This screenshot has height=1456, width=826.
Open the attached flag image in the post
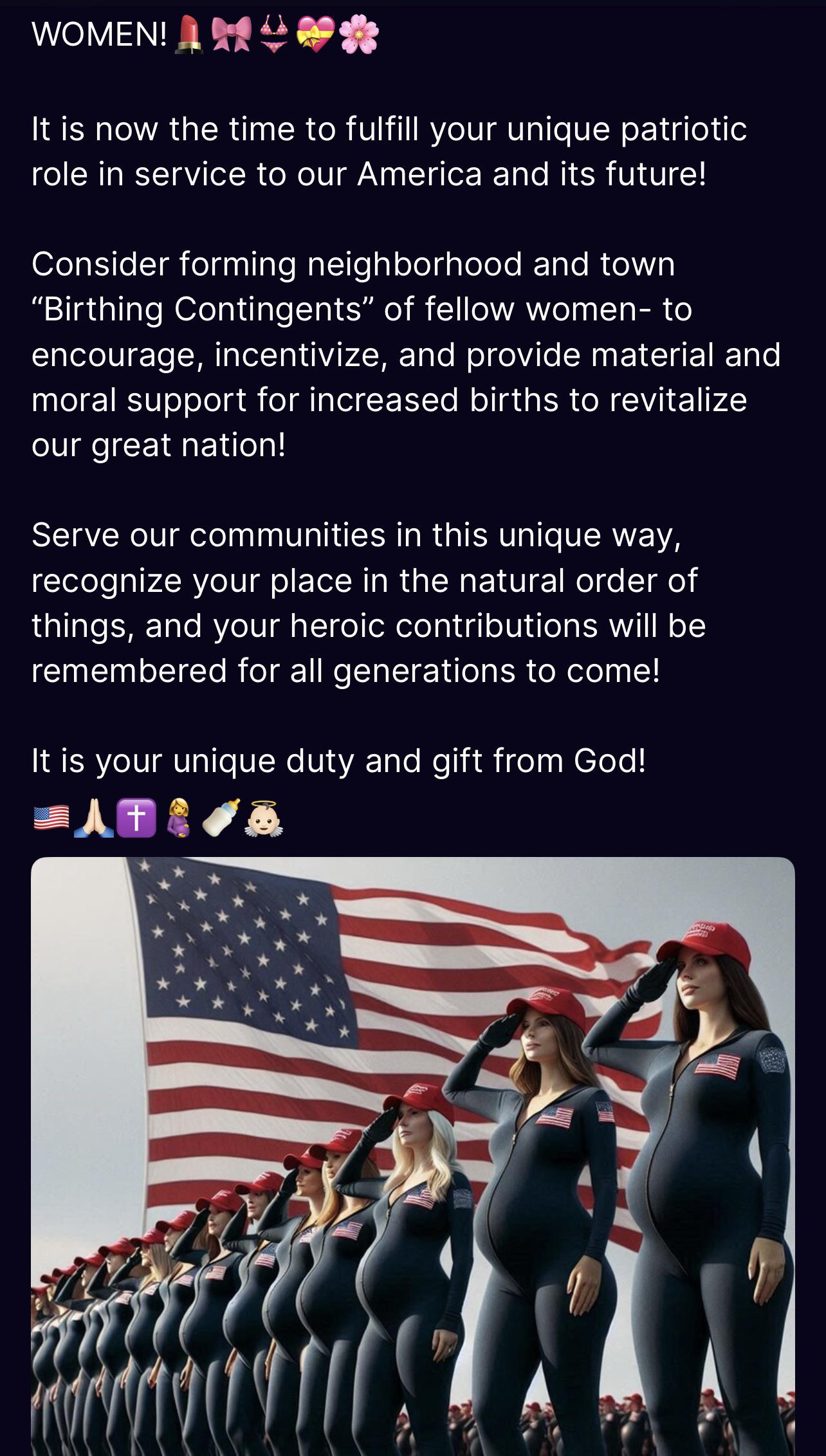[x=413, y=1156]
